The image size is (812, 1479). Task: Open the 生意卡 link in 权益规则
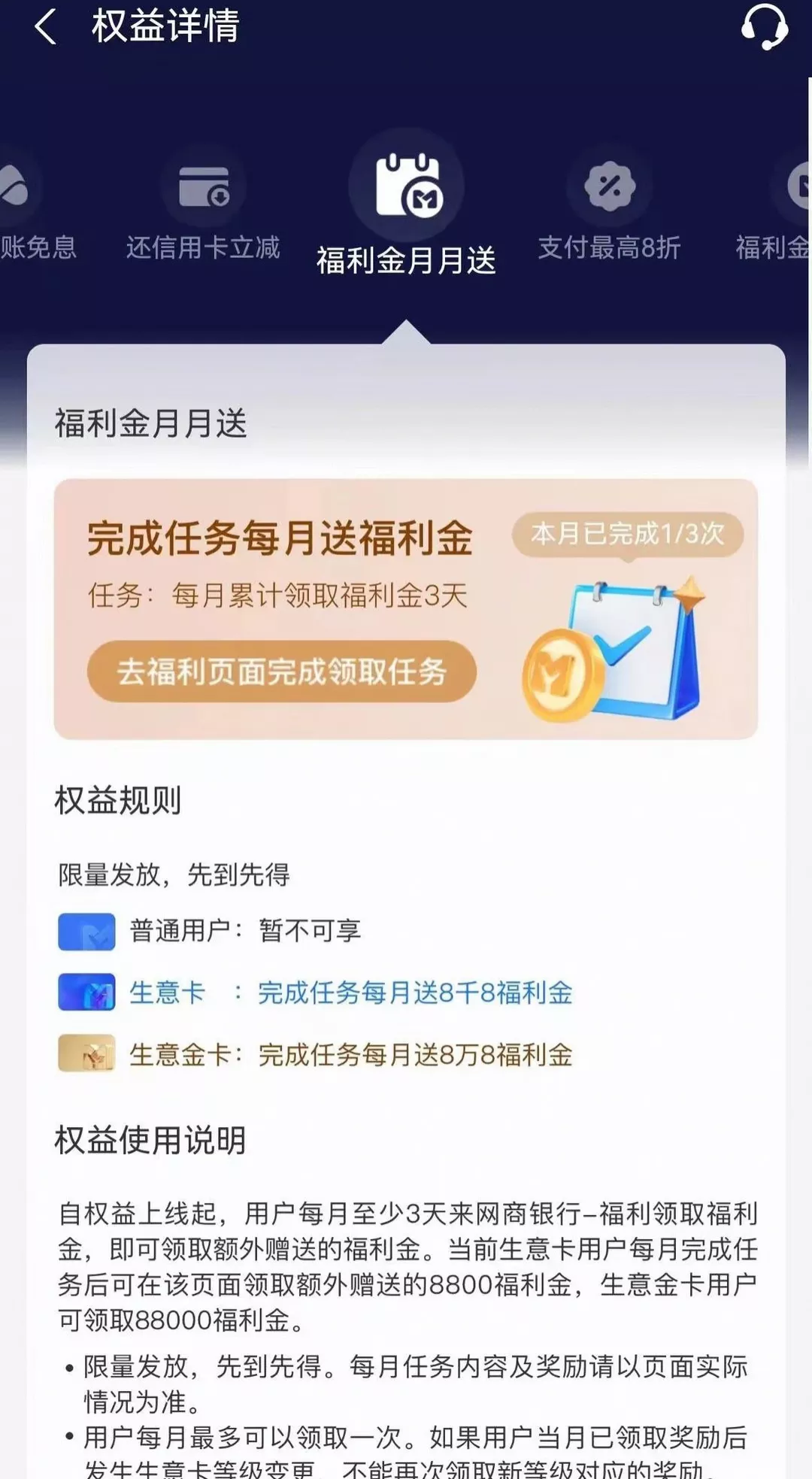pyautogui.click(x=167, y=993)
